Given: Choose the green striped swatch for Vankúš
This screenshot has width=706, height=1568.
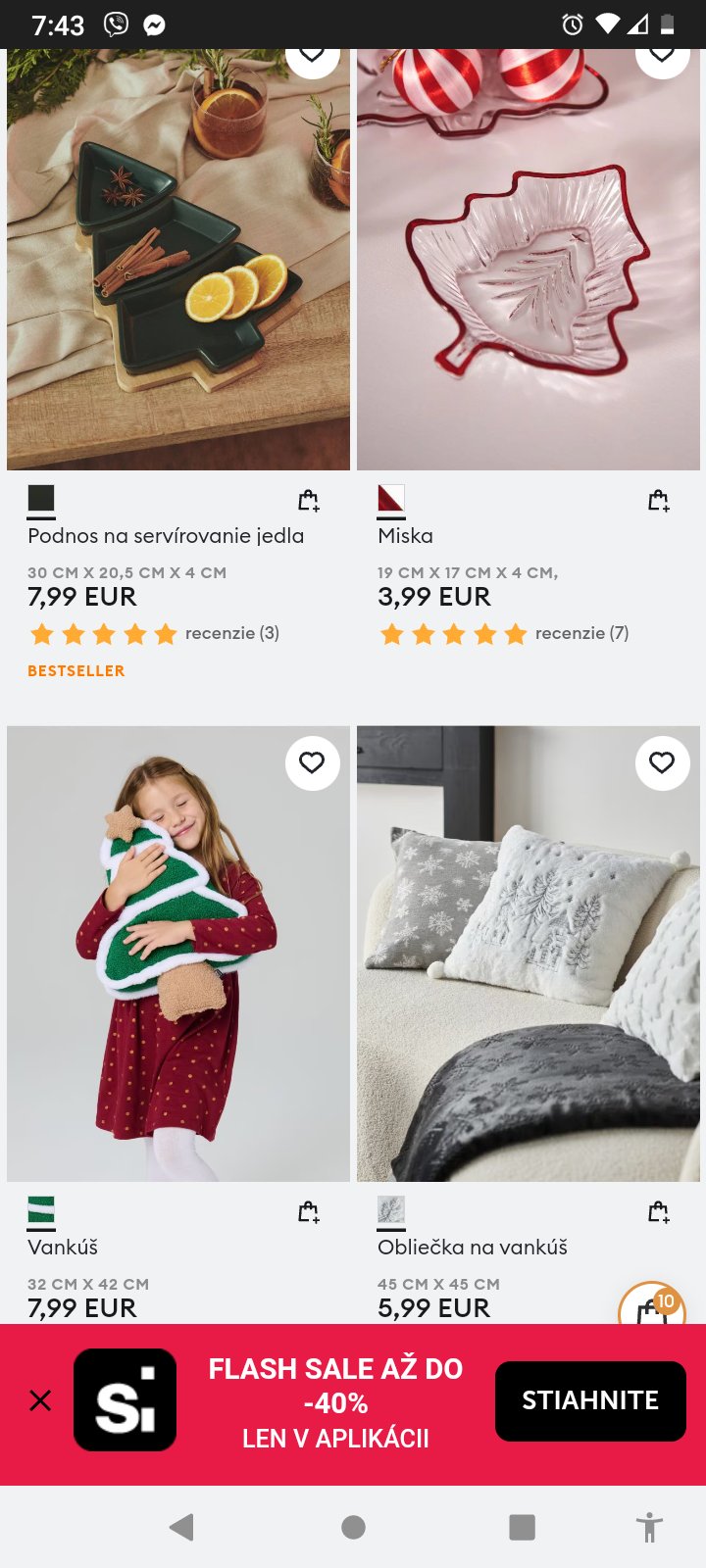Looking at the screenshot, I should (x=41, y=1210).
